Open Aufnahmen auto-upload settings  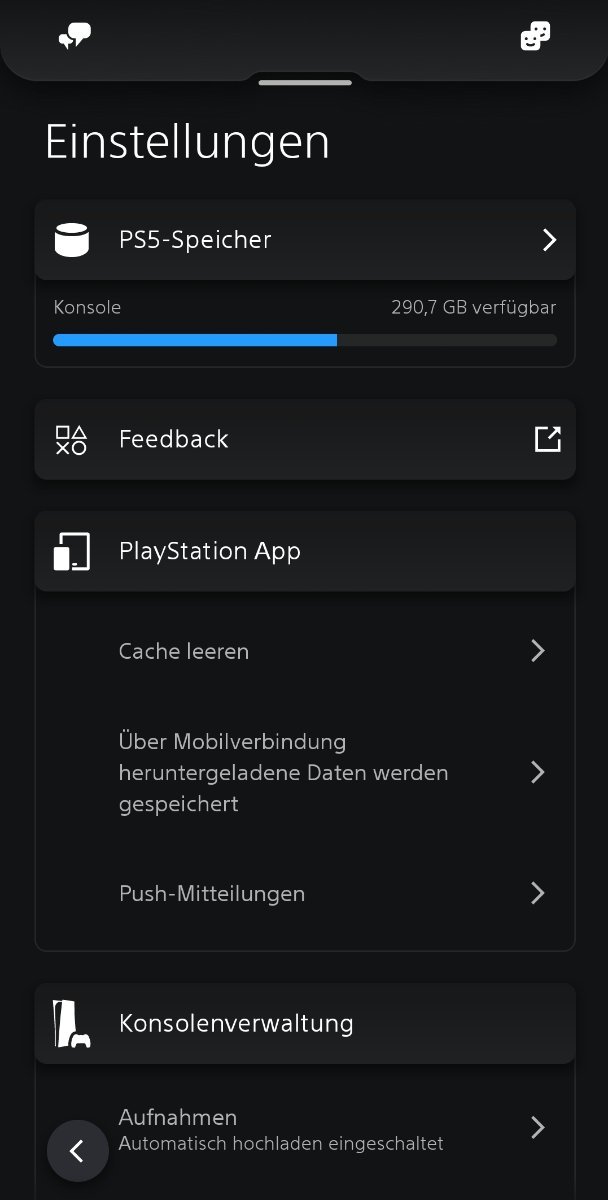click(305, 1128)
